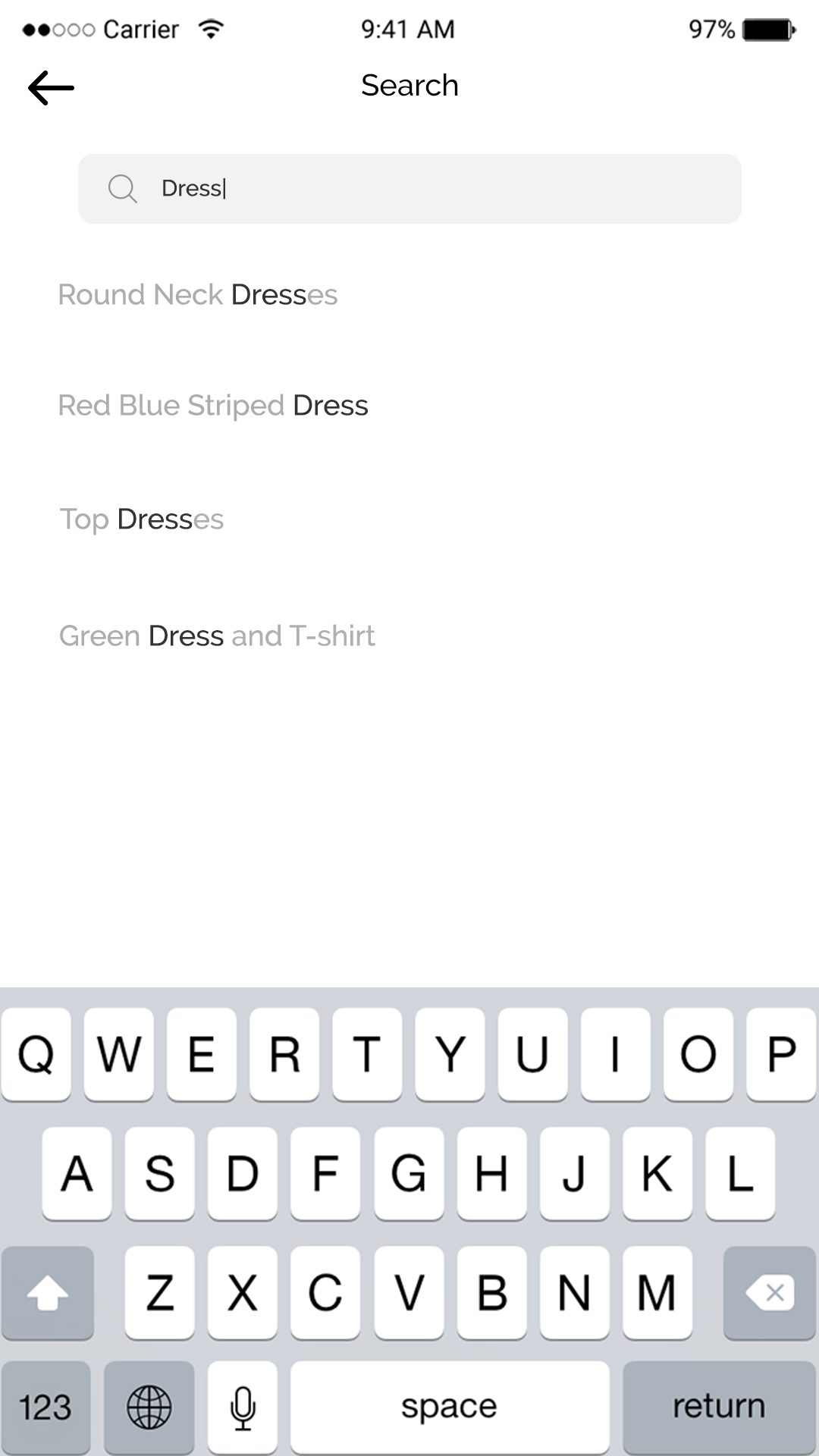Go back using the arrow icon
This screenshot has width=819, height=1456.
click(x=51, y=88)
